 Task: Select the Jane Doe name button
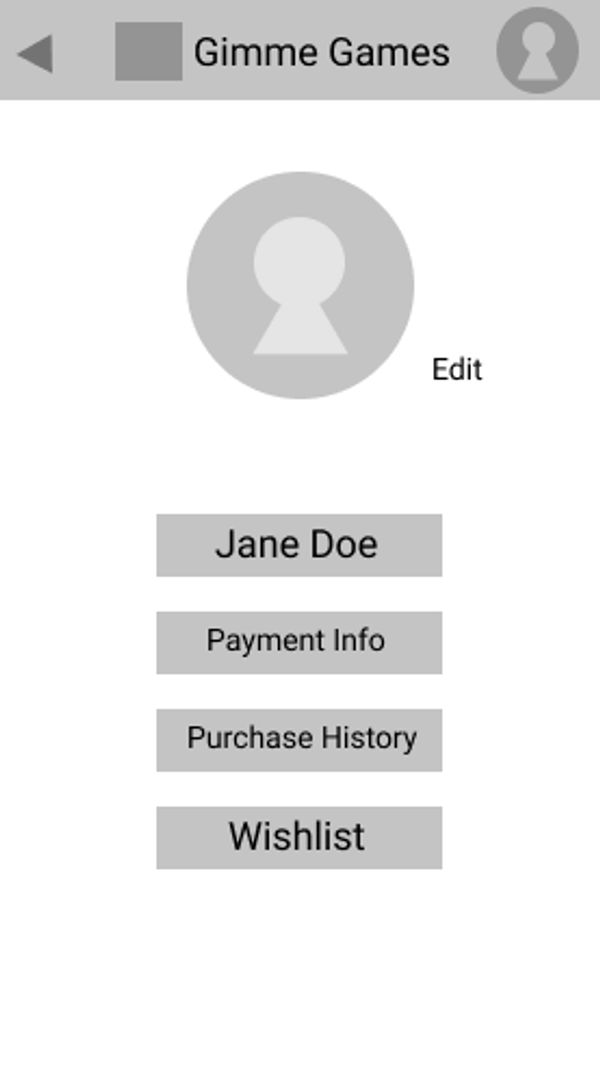tap(299, 545)
